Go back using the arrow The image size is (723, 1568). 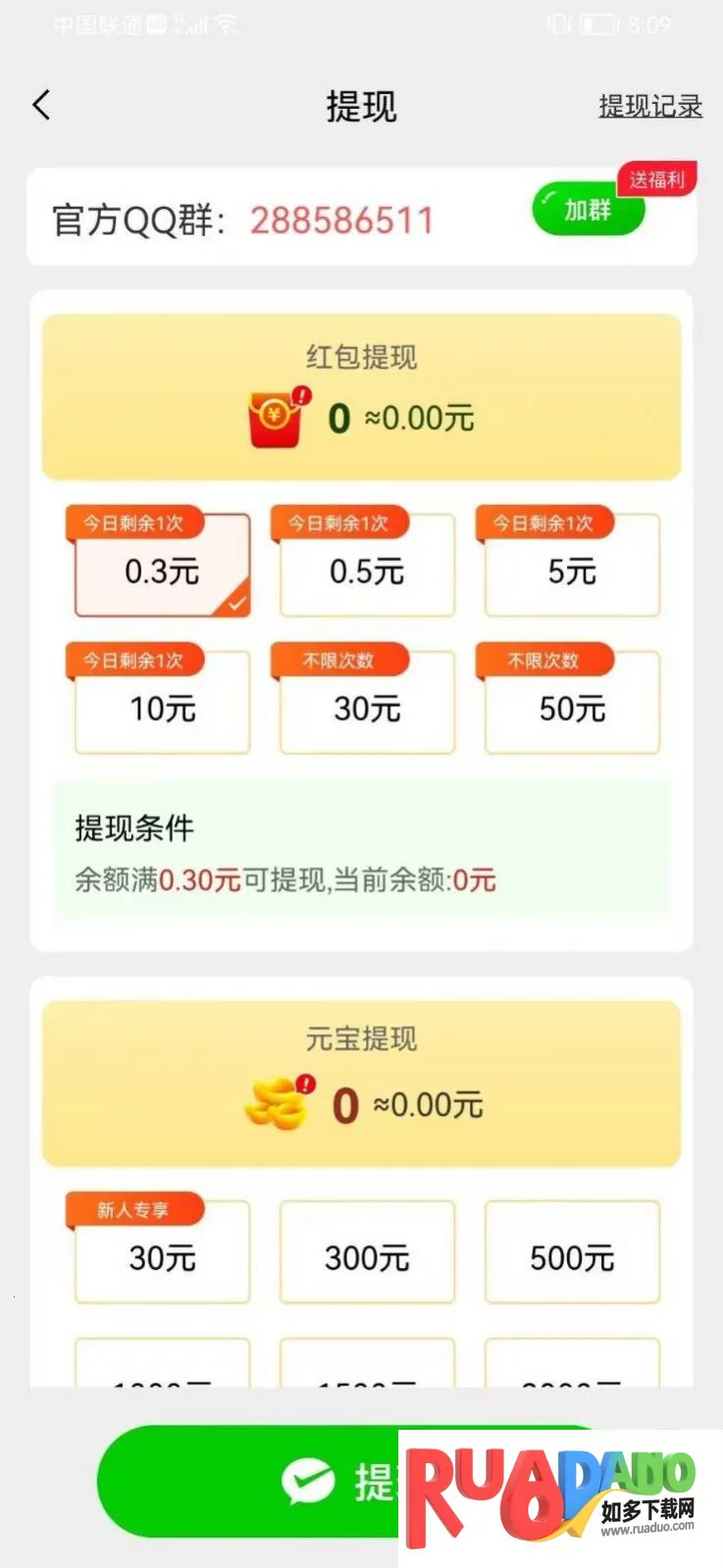pos(41,105)
